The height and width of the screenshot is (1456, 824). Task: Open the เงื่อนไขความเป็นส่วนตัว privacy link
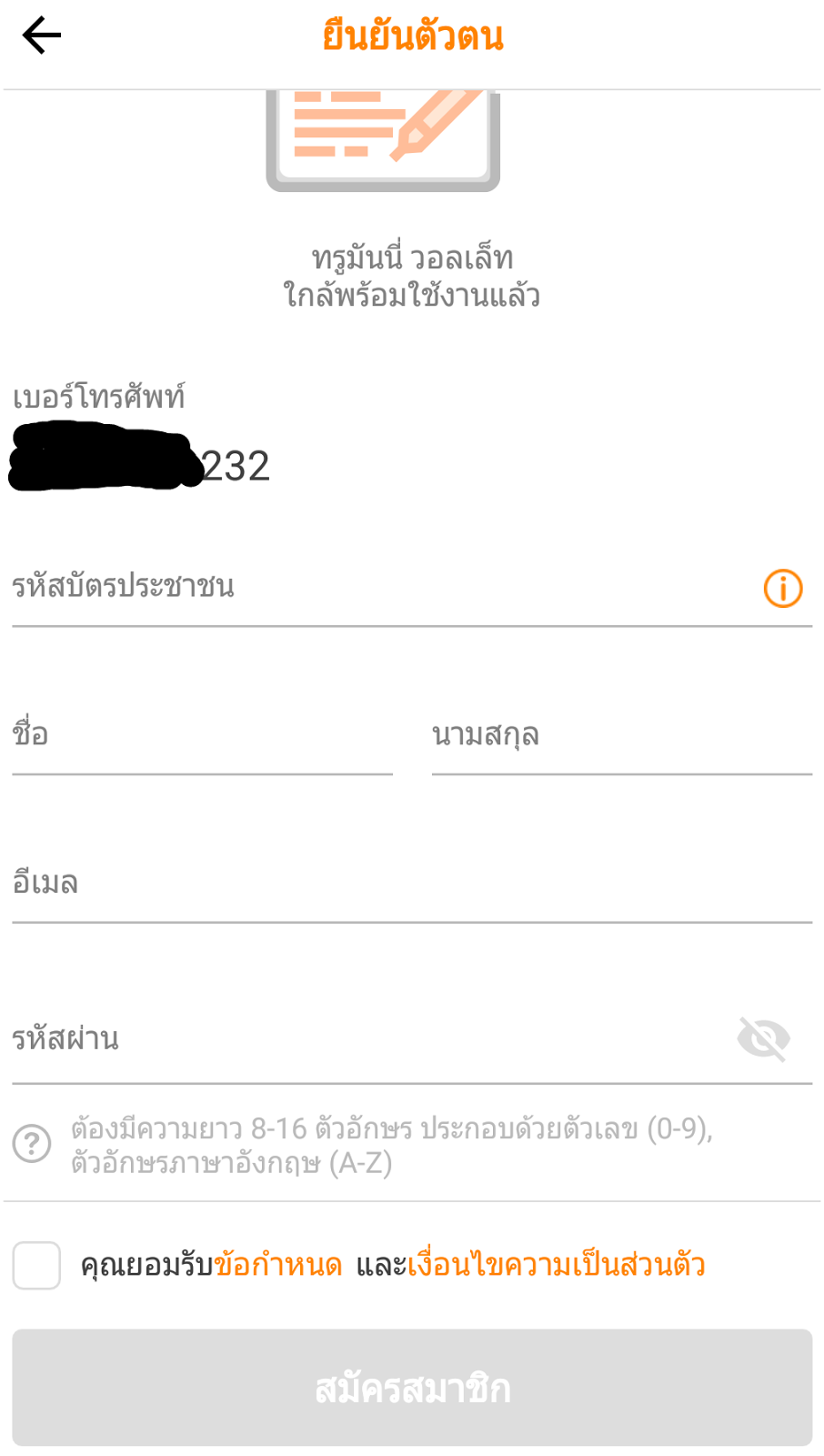coord(556,1265)
